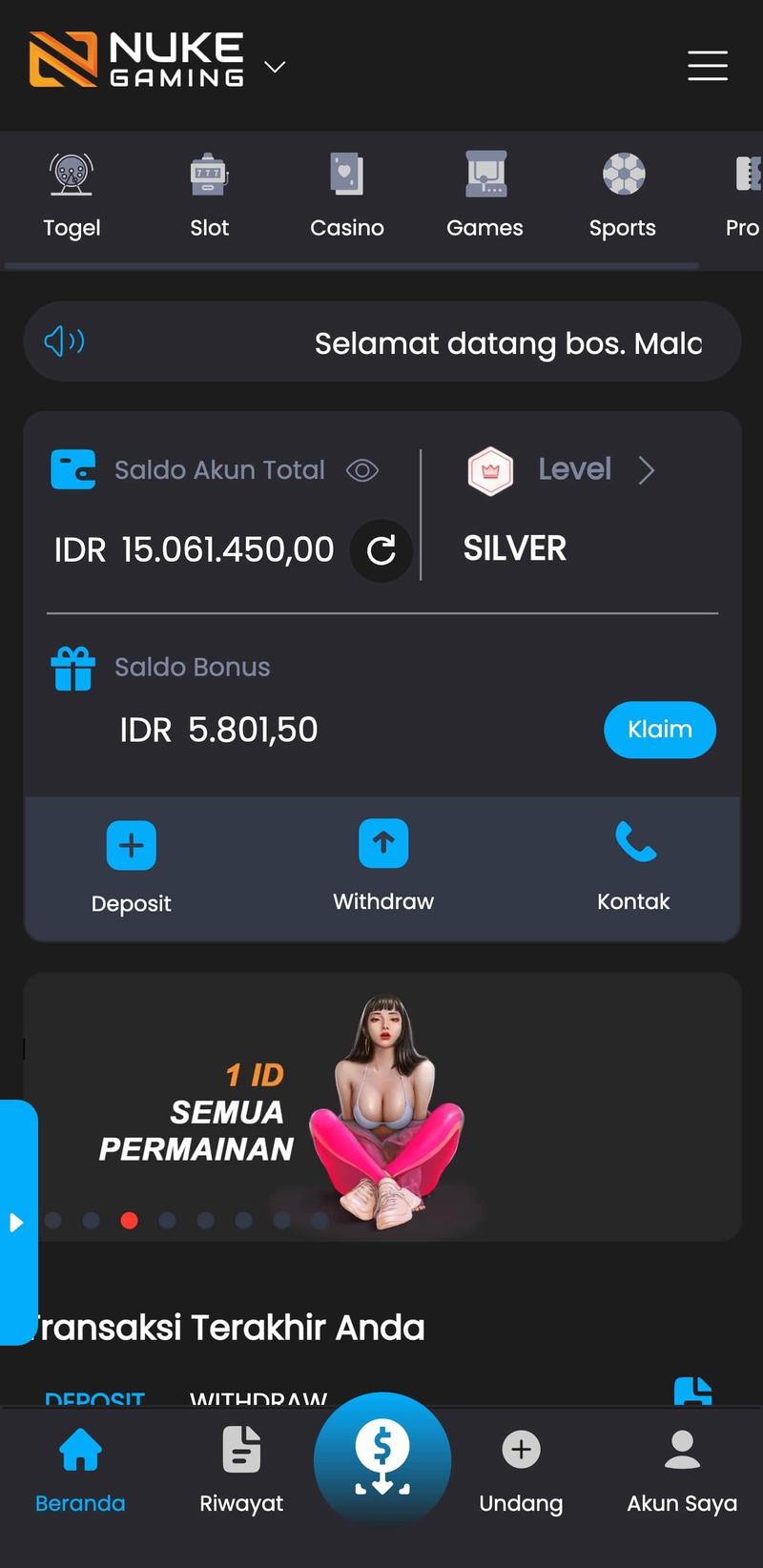Image resolution: width=763 pixels, height=1568 pixels.
Task: Open the Sports soccer ball icon
Action: [622, 175]
